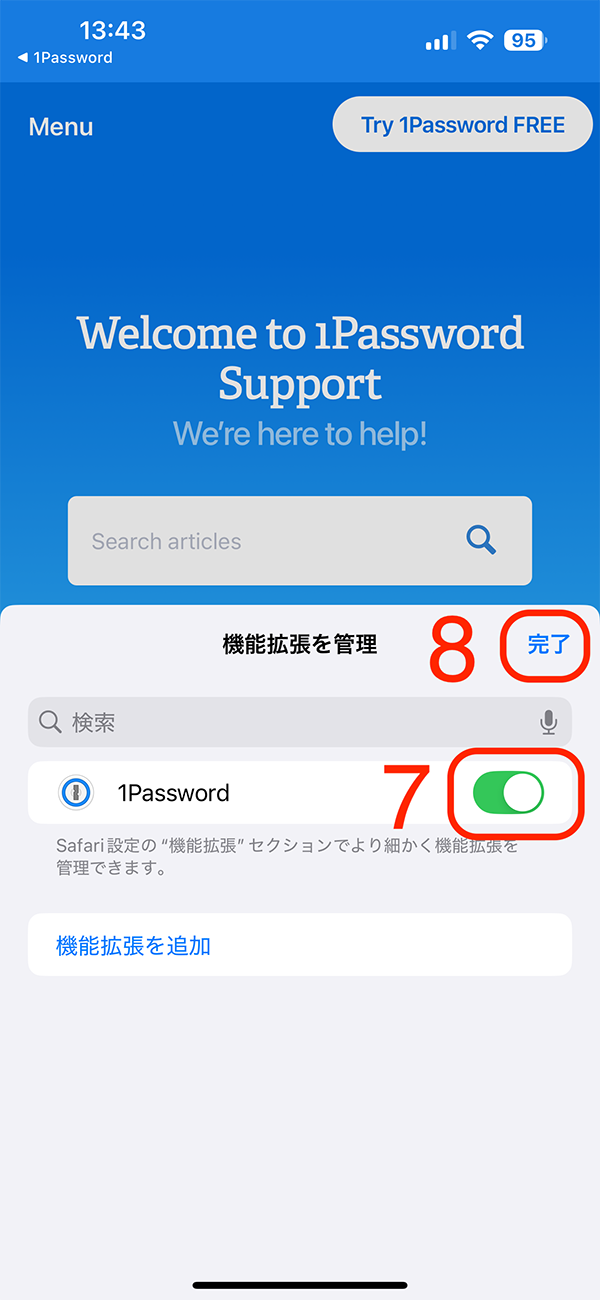
Task: Tap the microphone icon for dictation
Action: point(548,722)
